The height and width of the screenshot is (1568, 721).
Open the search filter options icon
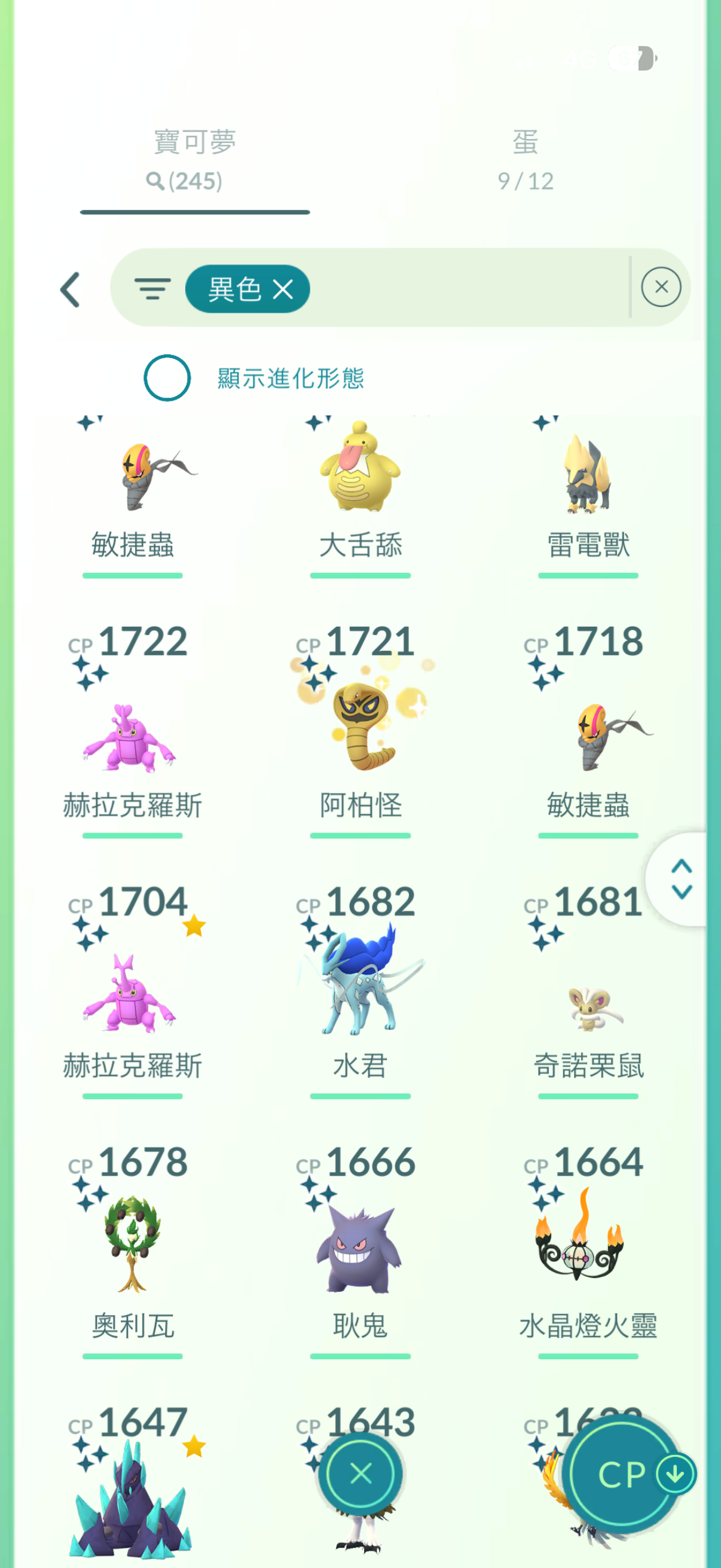pos(152,289)
